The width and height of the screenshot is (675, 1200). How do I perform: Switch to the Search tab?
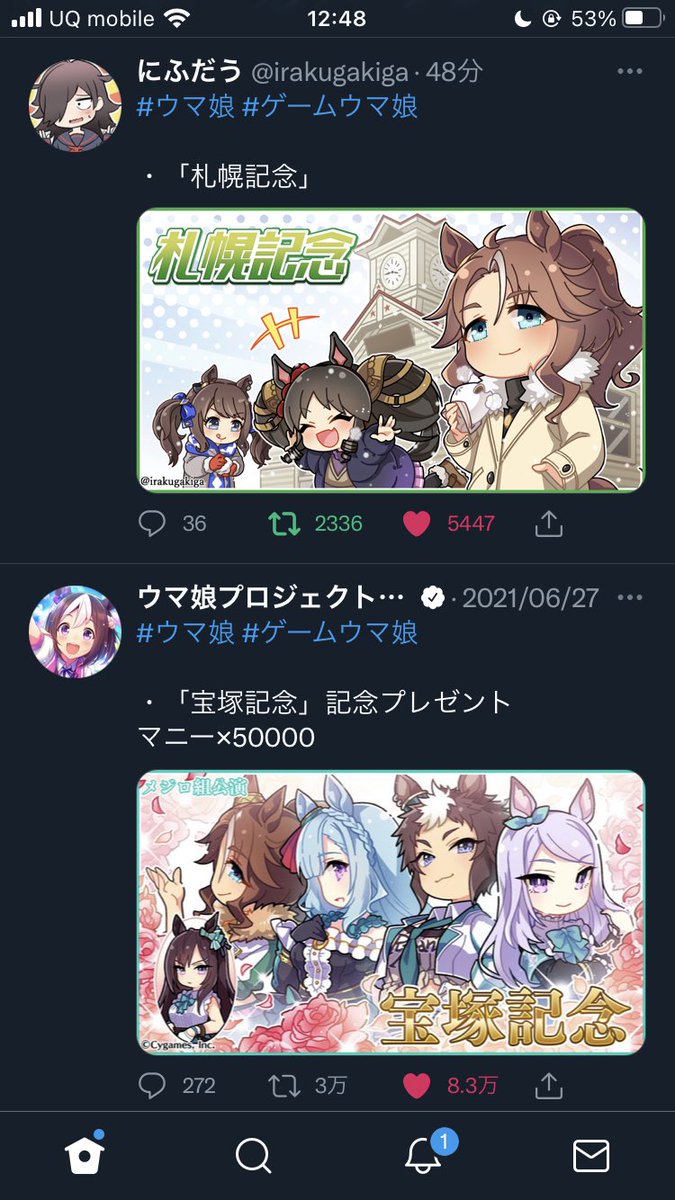pyautogui.click(x=253, y=1156)
